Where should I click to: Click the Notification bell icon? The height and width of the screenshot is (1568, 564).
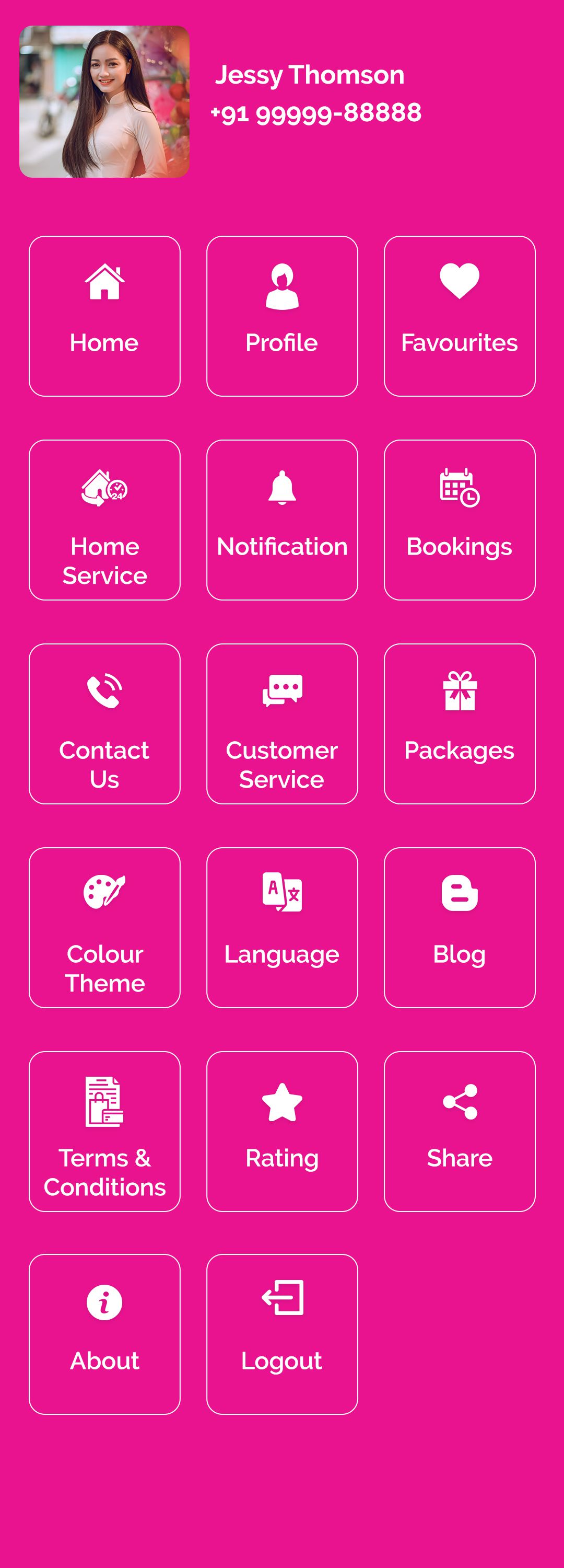click(x=283, y=487)
